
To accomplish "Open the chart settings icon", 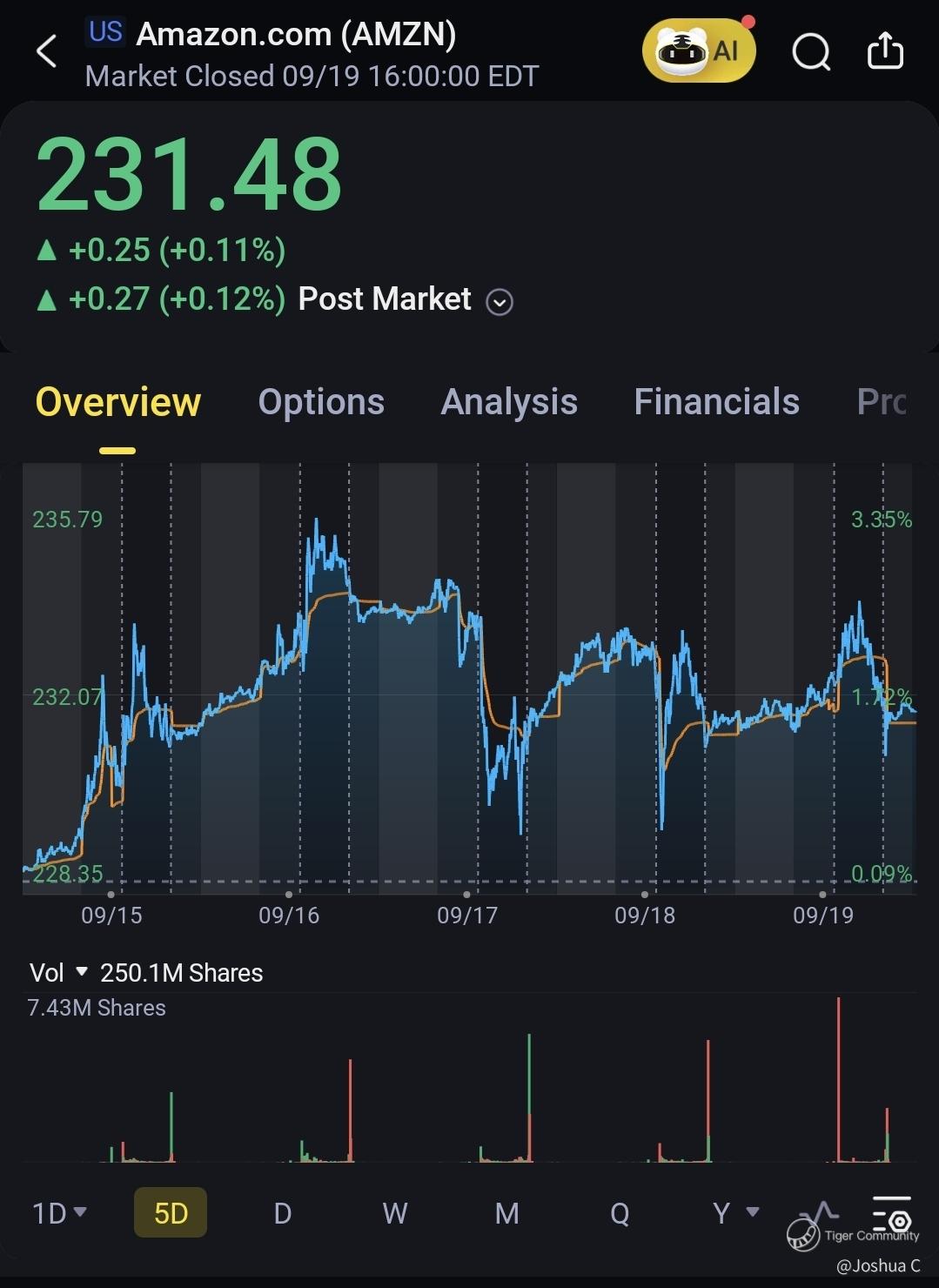I will point(892,1214).
